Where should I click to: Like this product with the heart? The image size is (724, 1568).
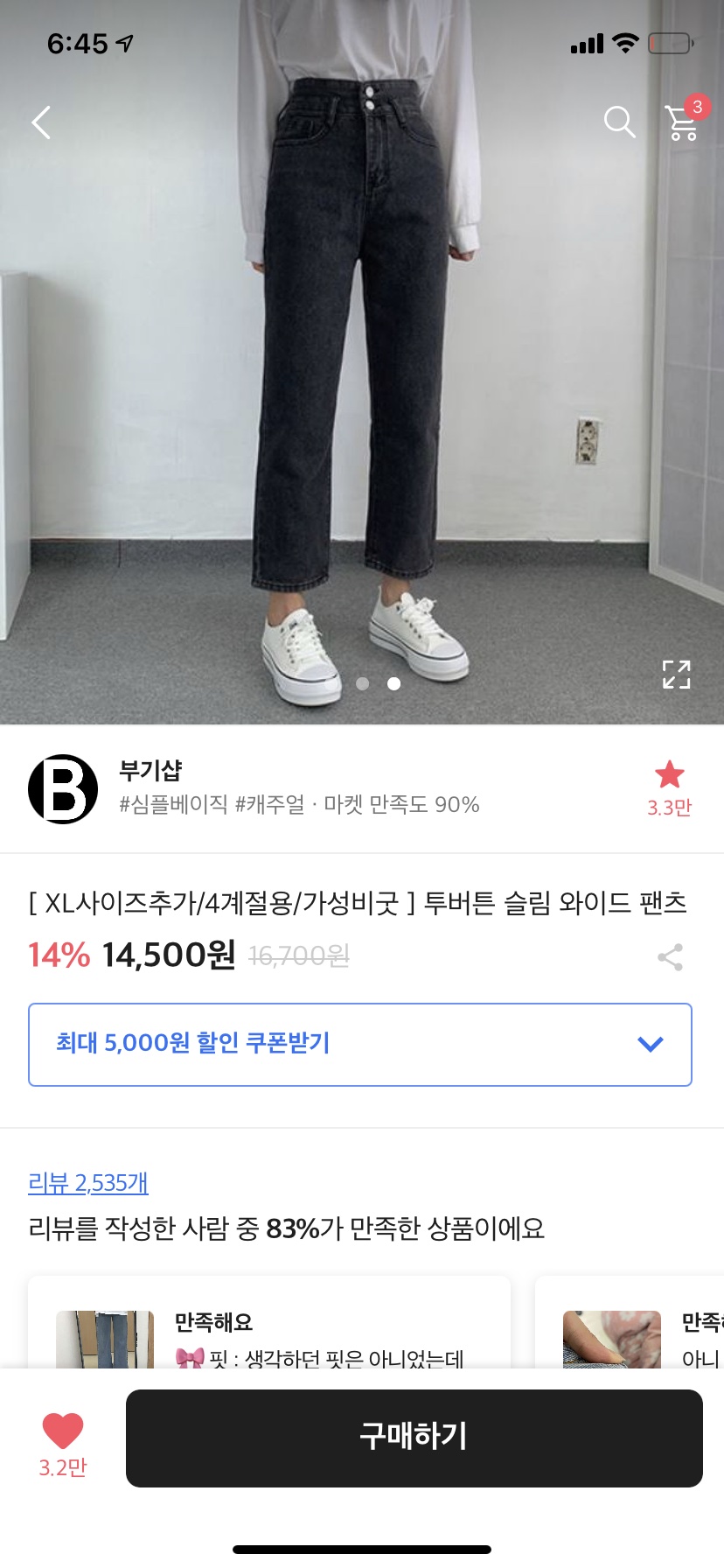pos(63,1432)
